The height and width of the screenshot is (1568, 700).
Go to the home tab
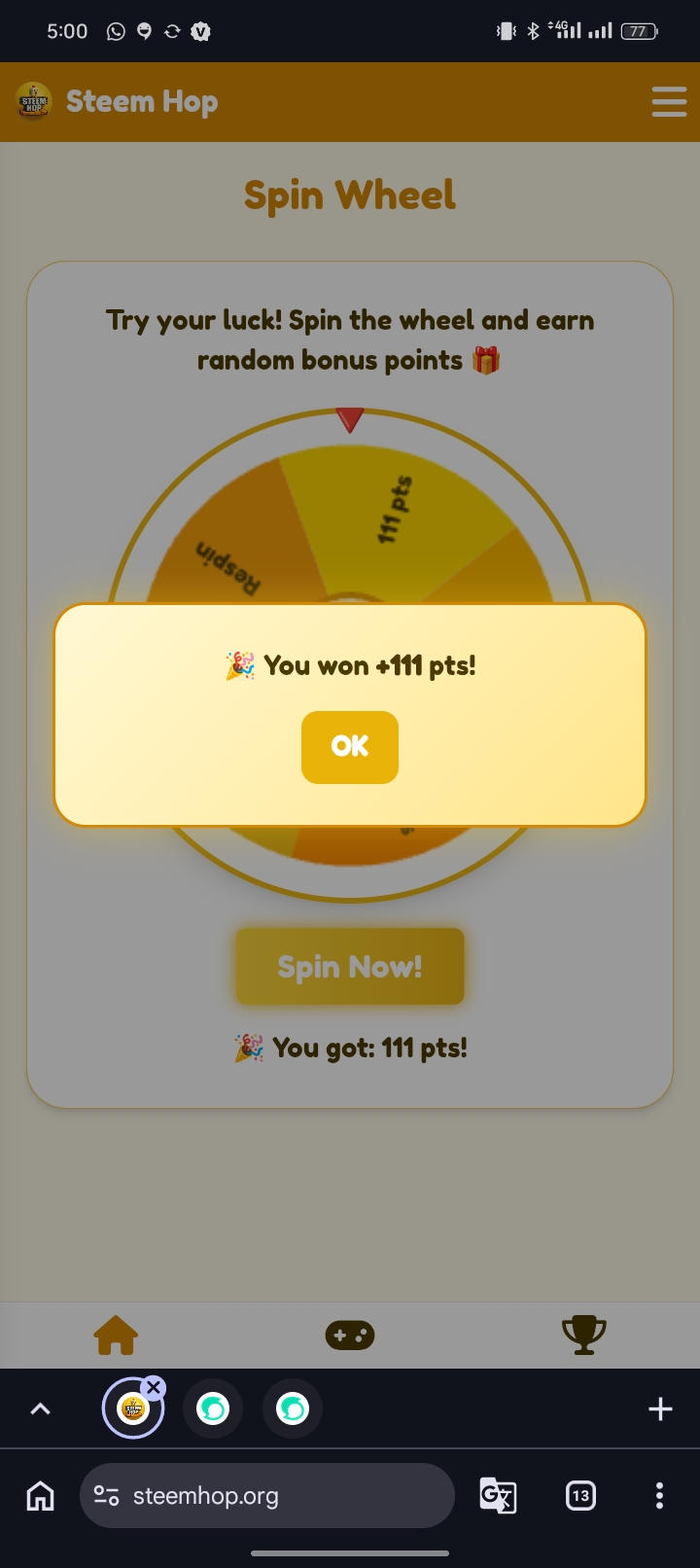[x=116, y=1335]
